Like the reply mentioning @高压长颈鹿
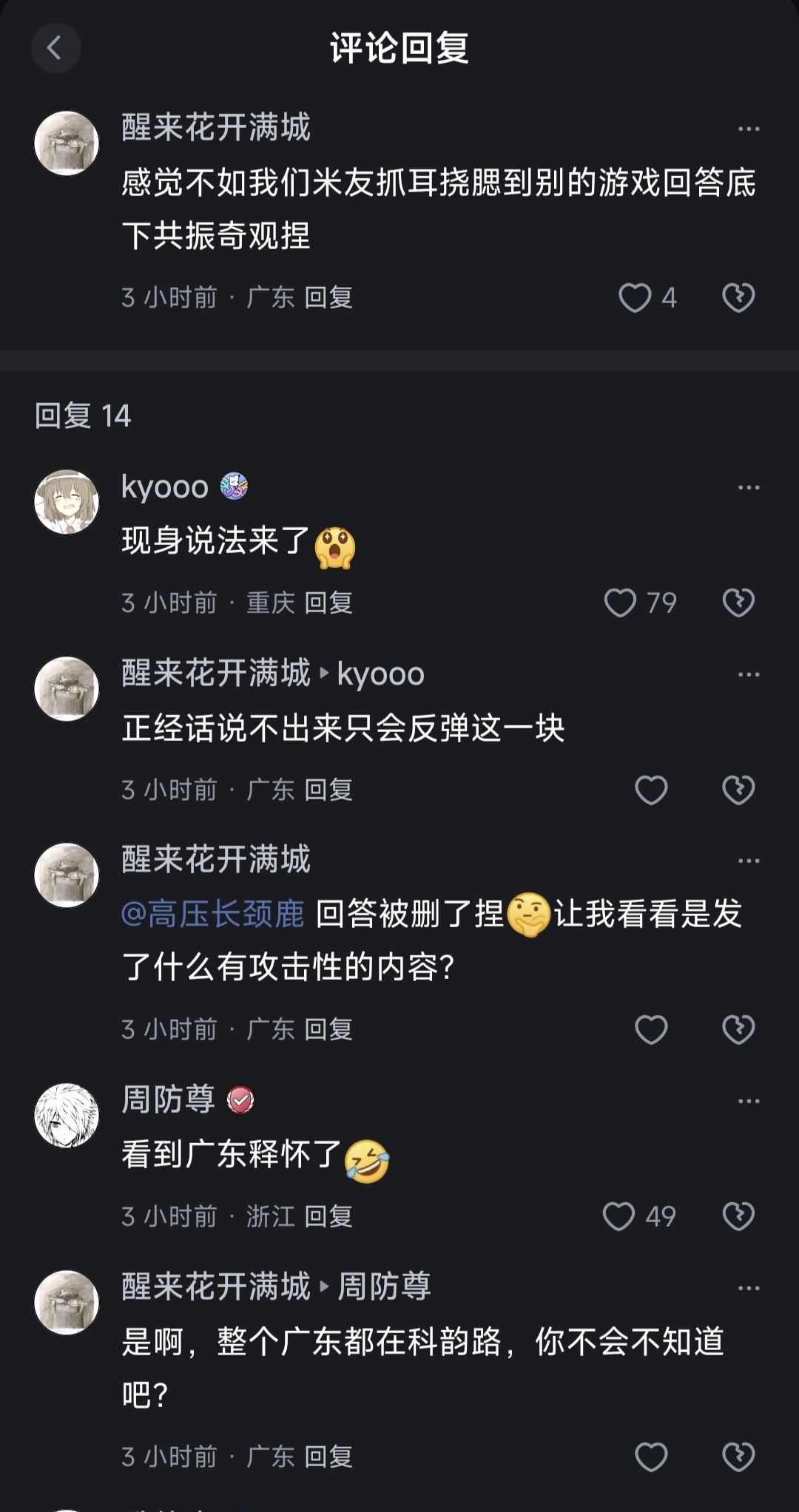 point(651,1029)
